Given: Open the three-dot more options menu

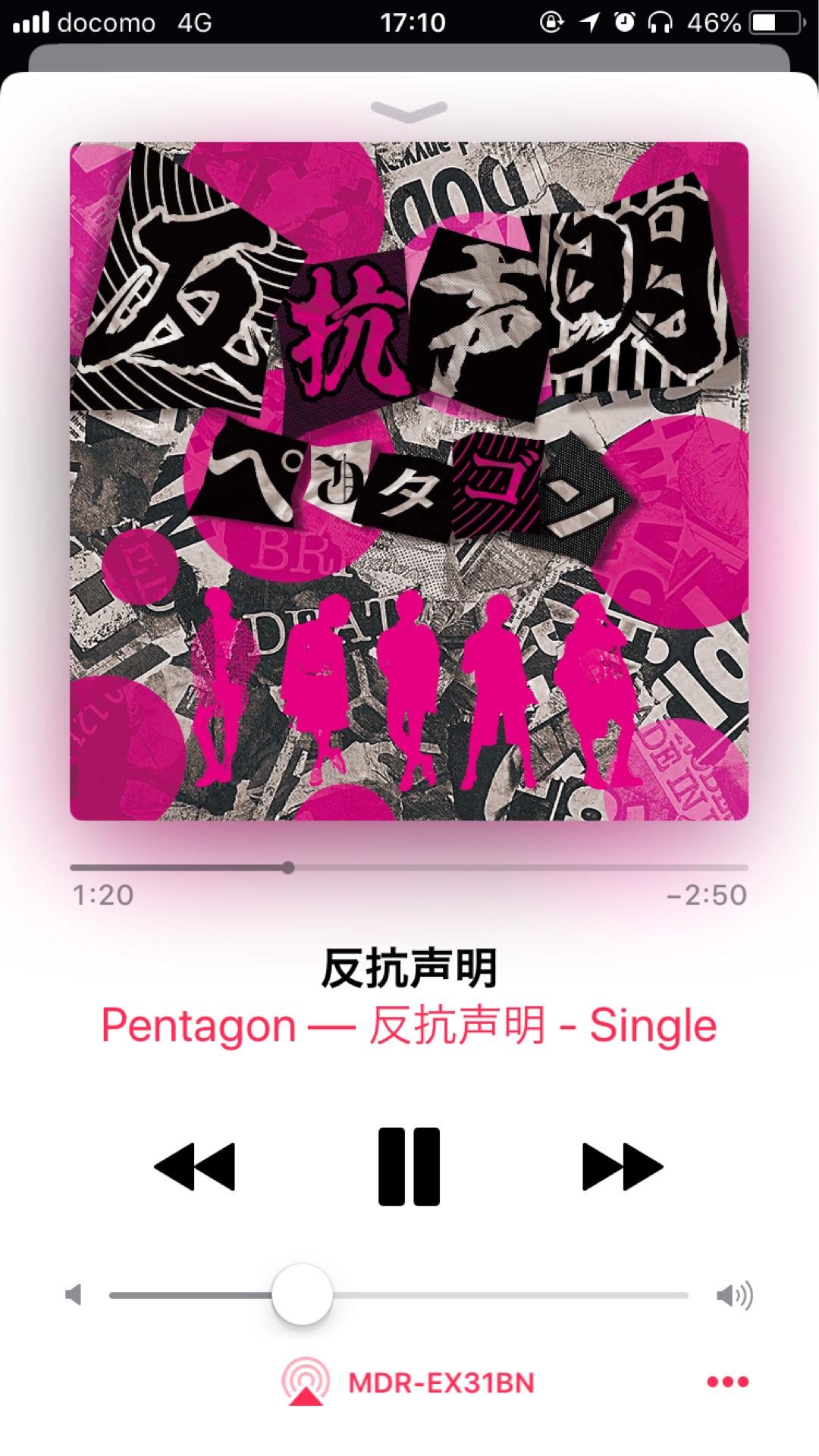Looking at the screenshot, I should tap(727, 1382).
